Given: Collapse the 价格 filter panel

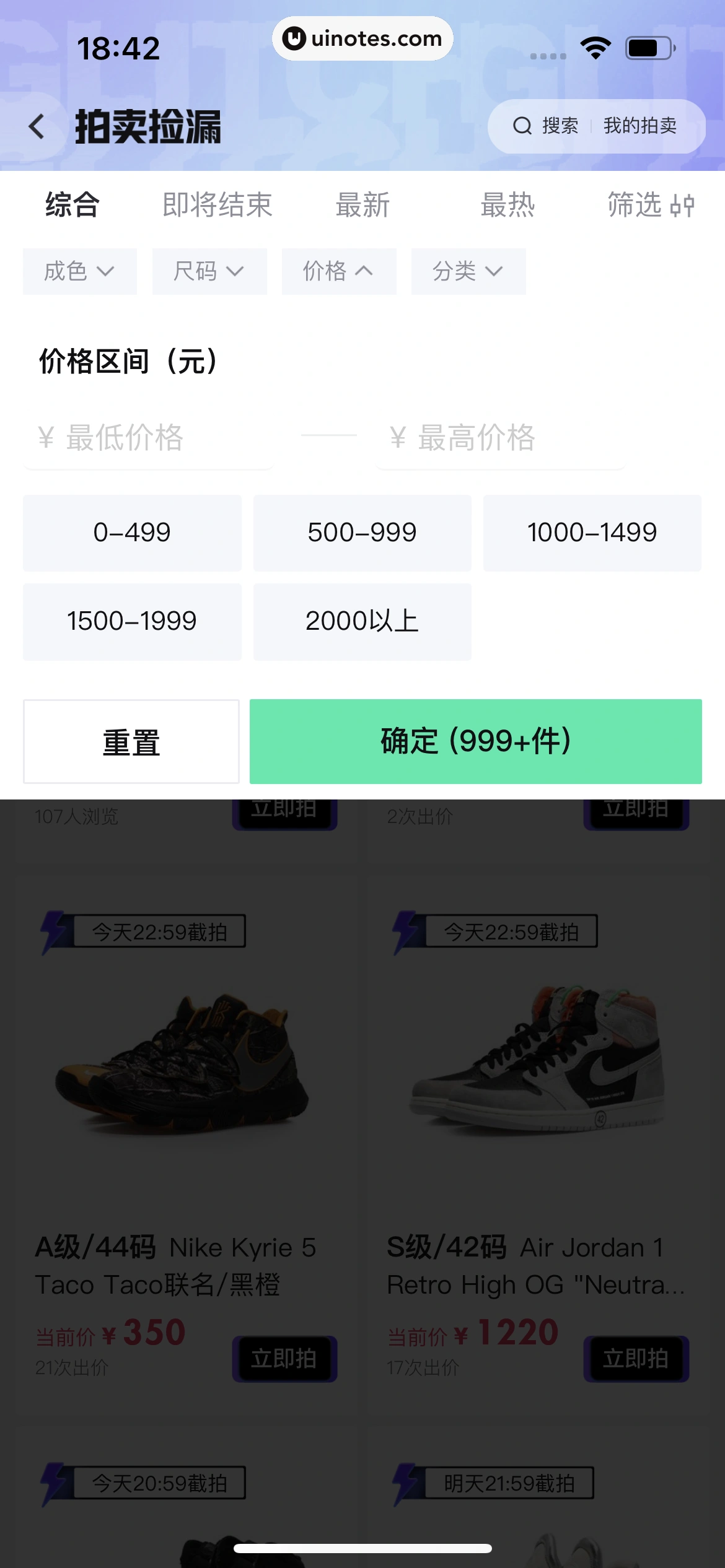Looking at the screenshot, I should pos(338,271).
